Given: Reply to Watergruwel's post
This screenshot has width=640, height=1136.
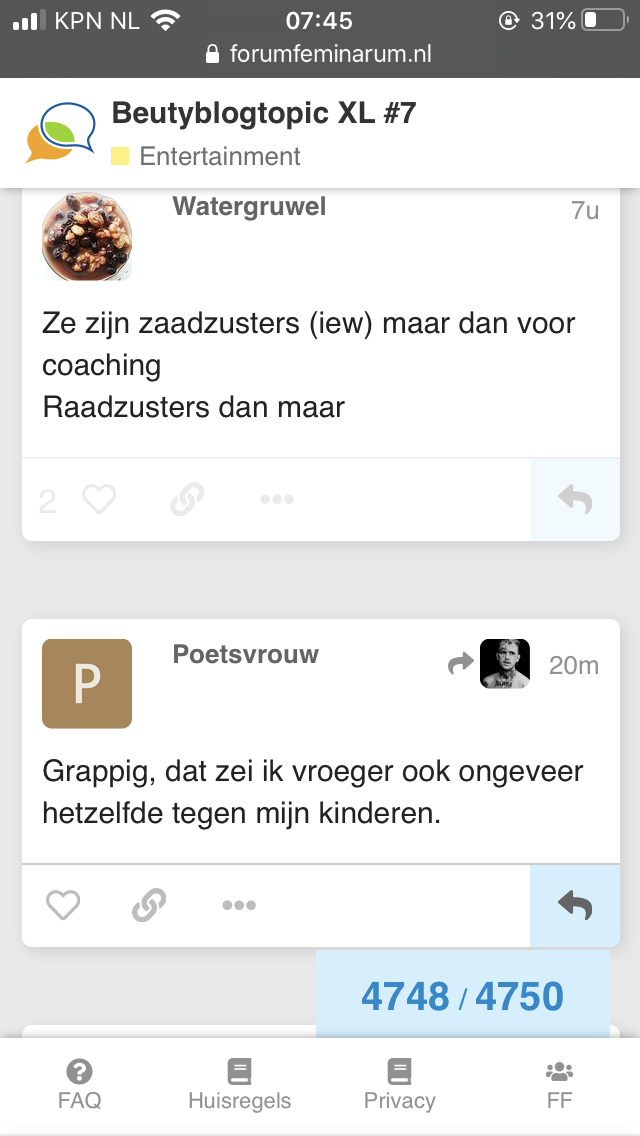Looking at the screenshot, I should [x=575, y=499].
